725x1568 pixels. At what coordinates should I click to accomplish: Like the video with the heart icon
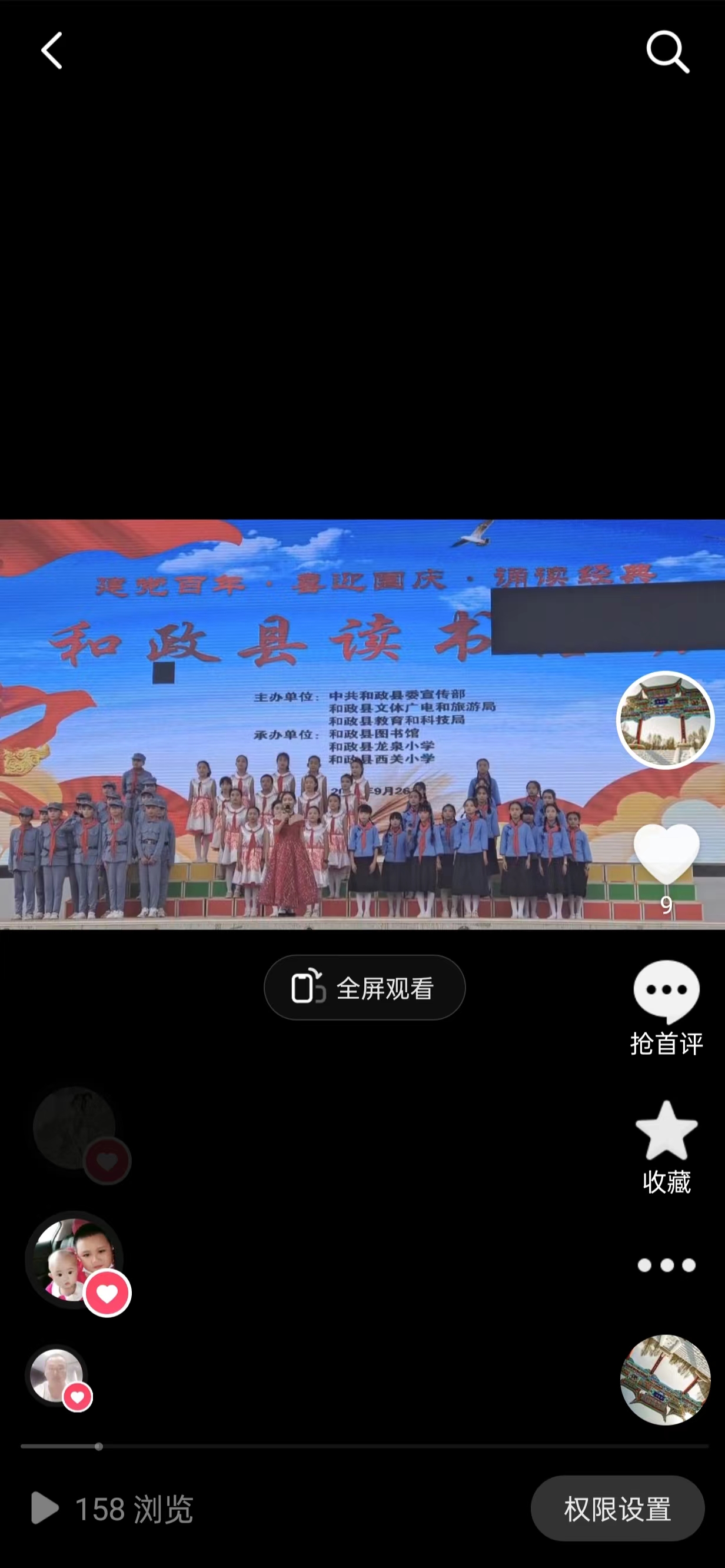(666, 854)
